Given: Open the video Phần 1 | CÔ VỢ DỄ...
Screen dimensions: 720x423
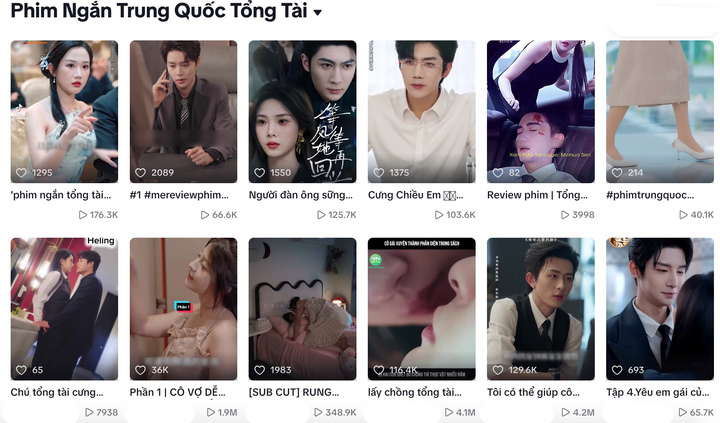Looking at the screenshot, I should click(x=183, y=308).
